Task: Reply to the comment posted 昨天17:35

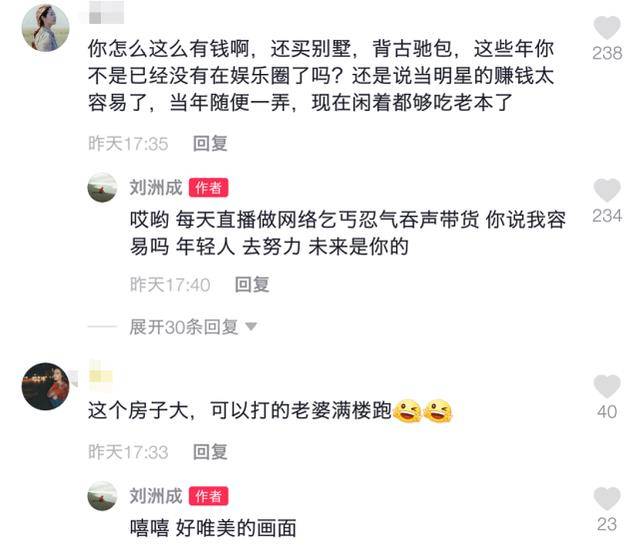Action: (210, 144)
